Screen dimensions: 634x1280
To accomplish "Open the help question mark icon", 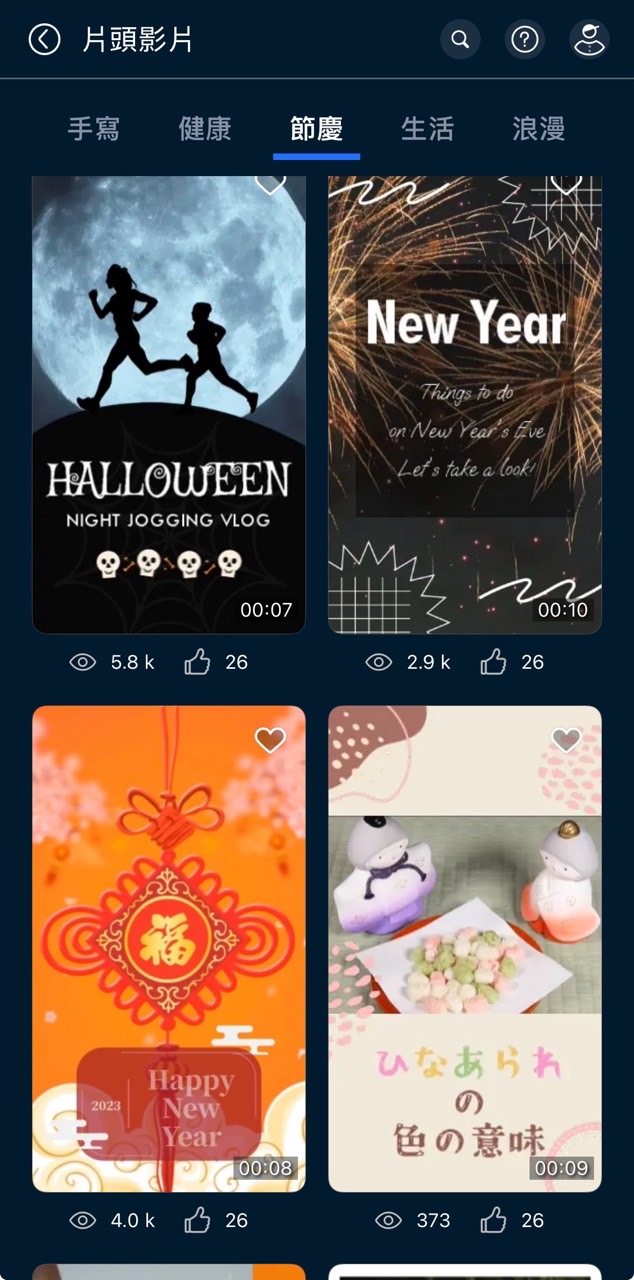I will point(525,39).
